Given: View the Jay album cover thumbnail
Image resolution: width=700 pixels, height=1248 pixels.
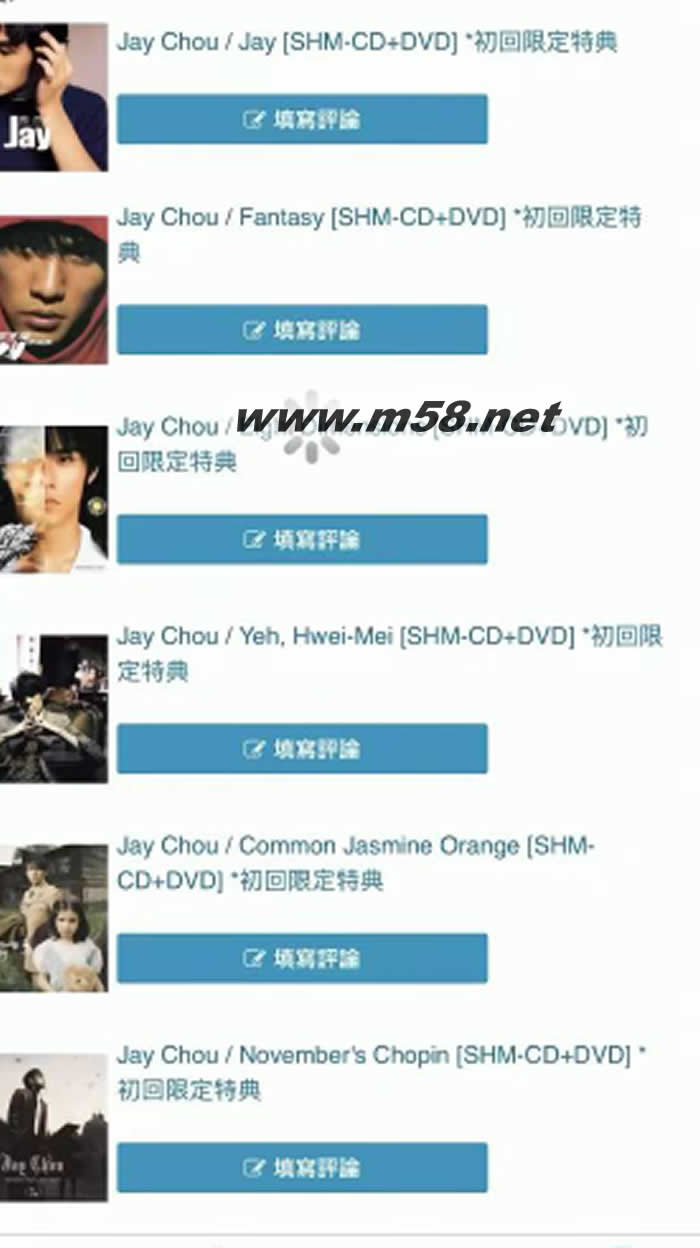Looking at the screenshot, I should point(53,97).
